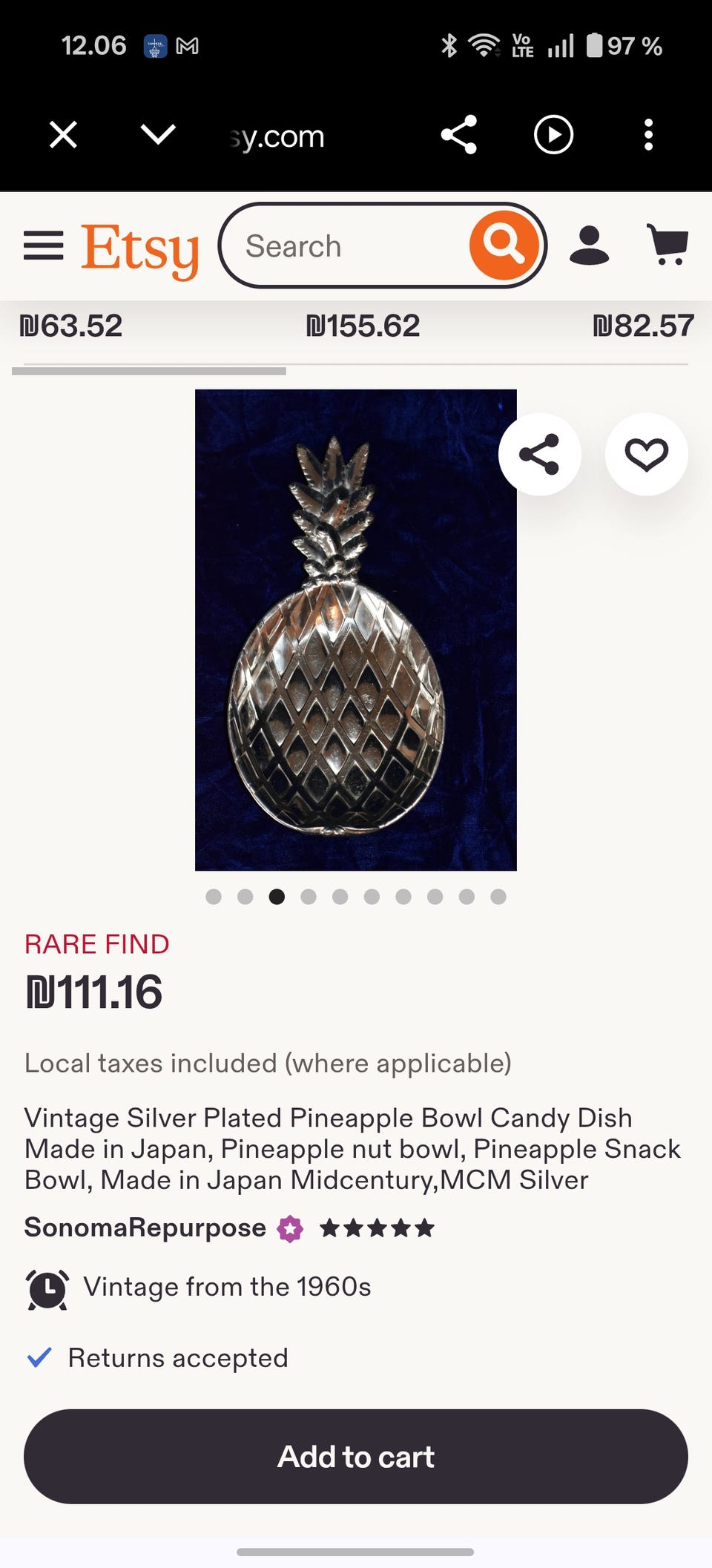The image size is (712, 1568).
Task: Share this pineapple bowl listing
Action: tap(540, 454)
